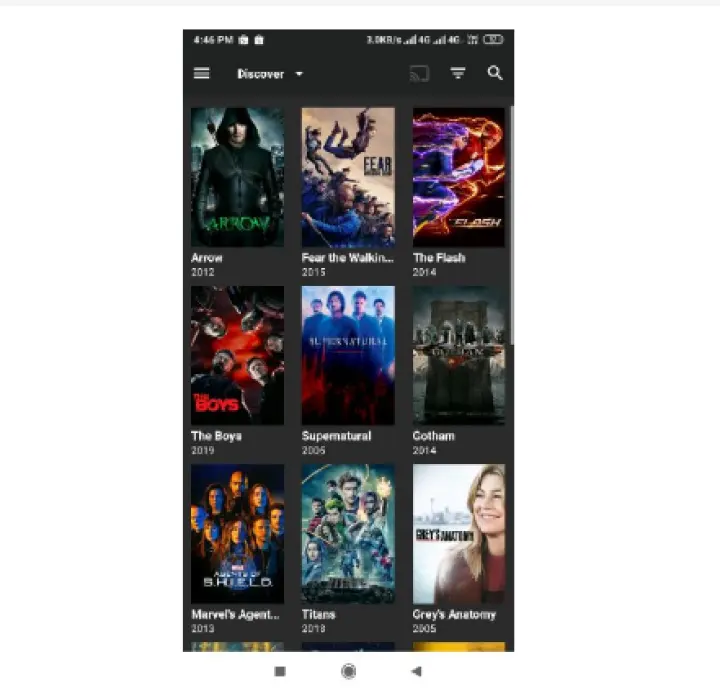Viewport: 720px width, 696px height.
Task: Open the Supernatural poster
Action: 348,356
